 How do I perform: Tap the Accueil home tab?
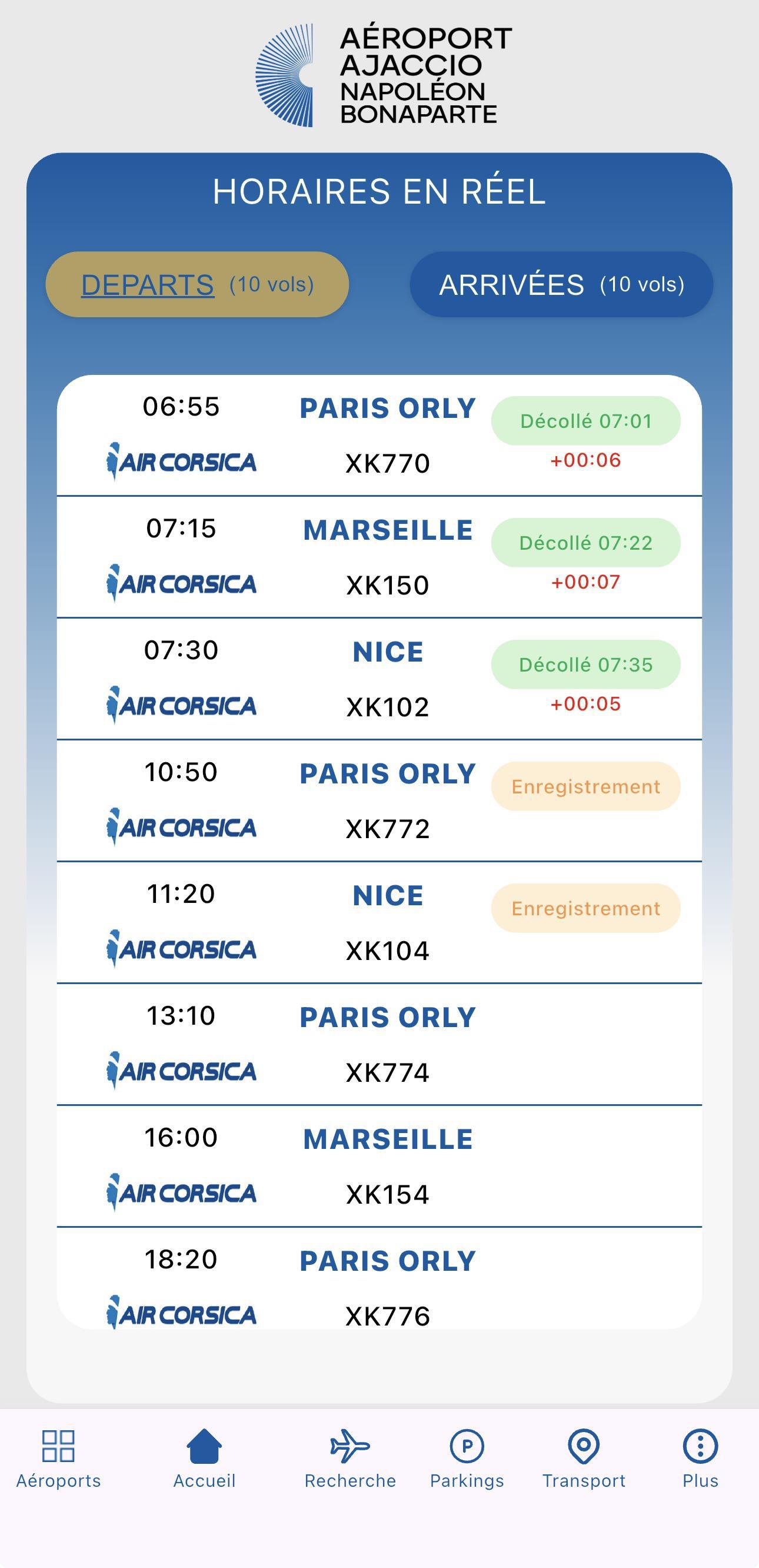(x=204, y=1459)
